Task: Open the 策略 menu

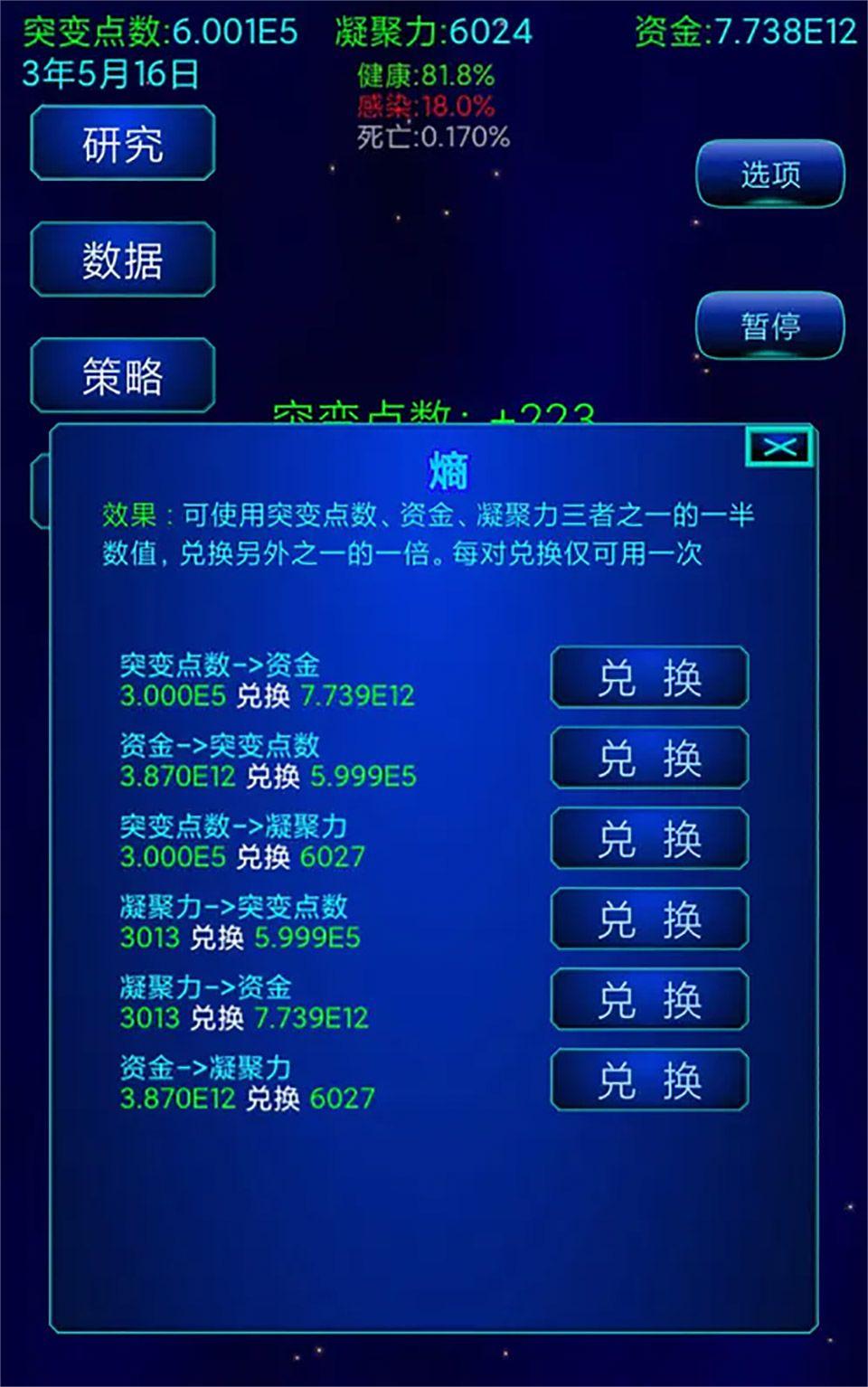Action: pos(123,375)
